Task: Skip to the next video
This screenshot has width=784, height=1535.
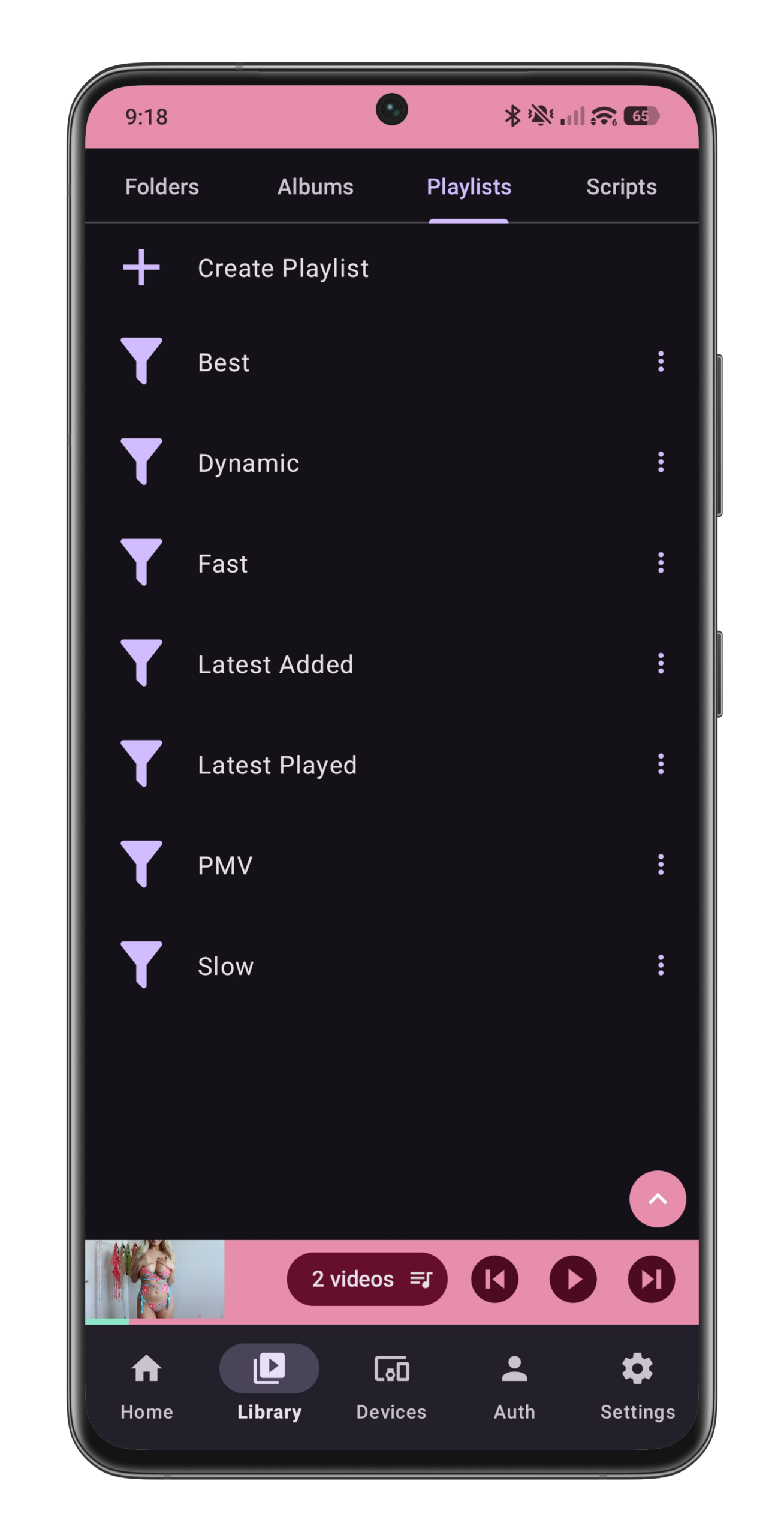Action: pos(651,1280)
